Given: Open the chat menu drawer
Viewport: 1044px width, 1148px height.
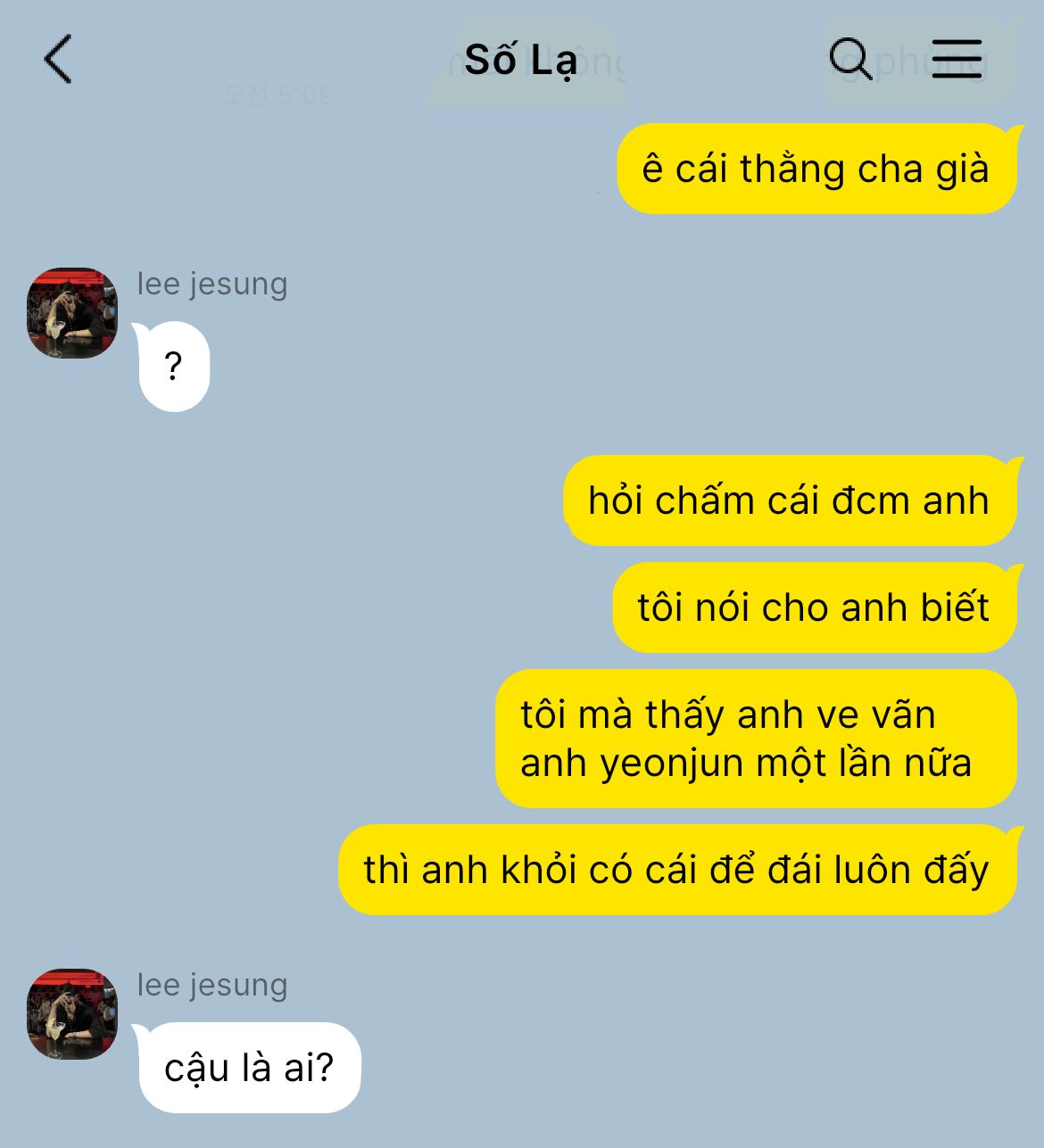Looking at the screenshot, I should (x=957, y=59).
